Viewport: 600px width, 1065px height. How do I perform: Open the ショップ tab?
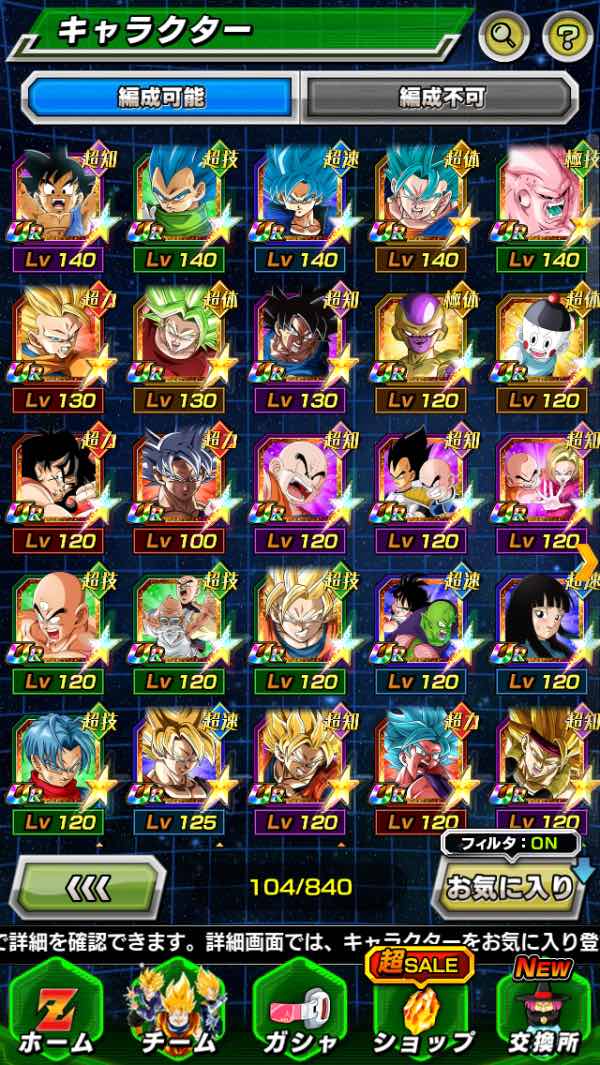tap(421, 1010)
